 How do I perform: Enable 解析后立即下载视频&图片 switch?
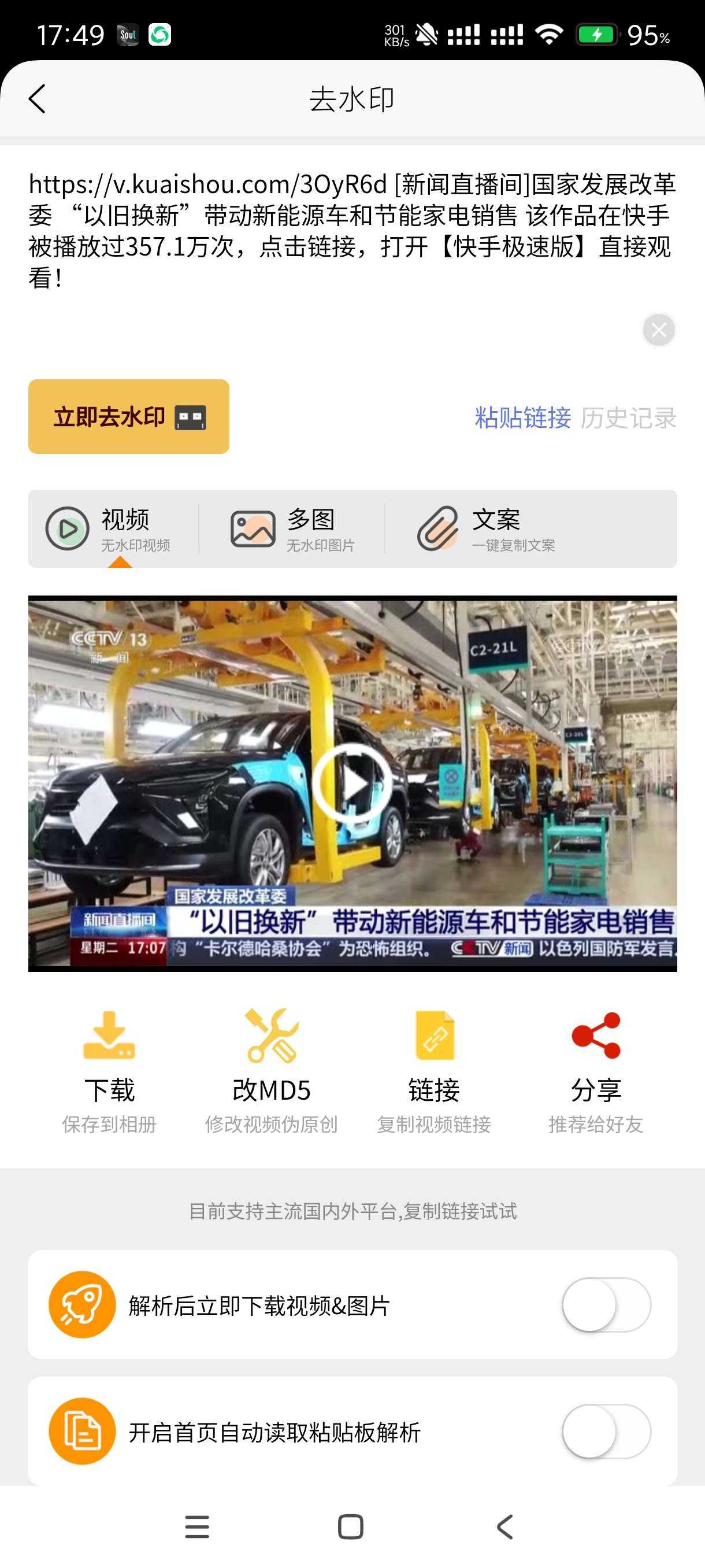tap(606, 1304)
